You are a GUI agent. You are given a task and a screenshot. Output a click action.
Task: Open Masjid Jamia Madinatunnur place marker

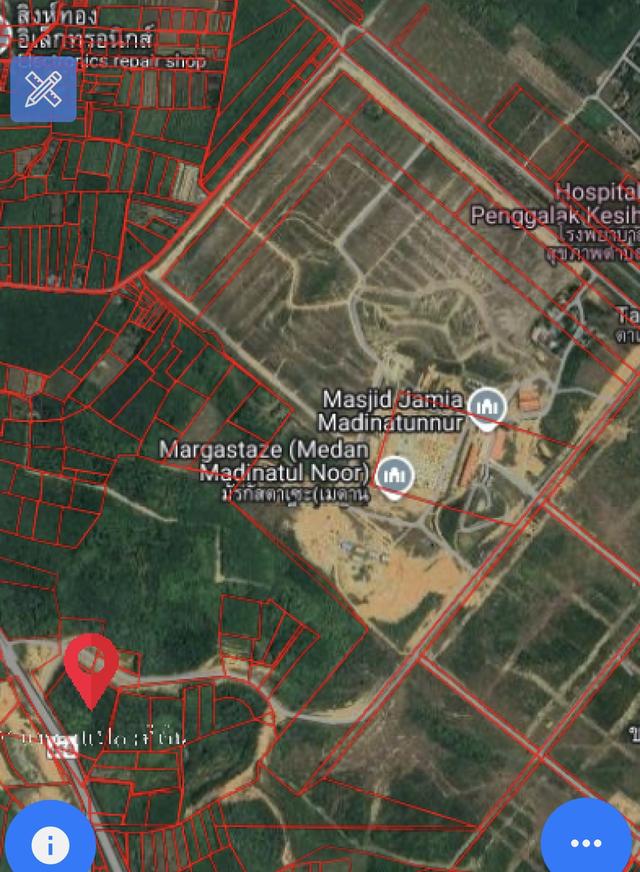click(489, 406)
